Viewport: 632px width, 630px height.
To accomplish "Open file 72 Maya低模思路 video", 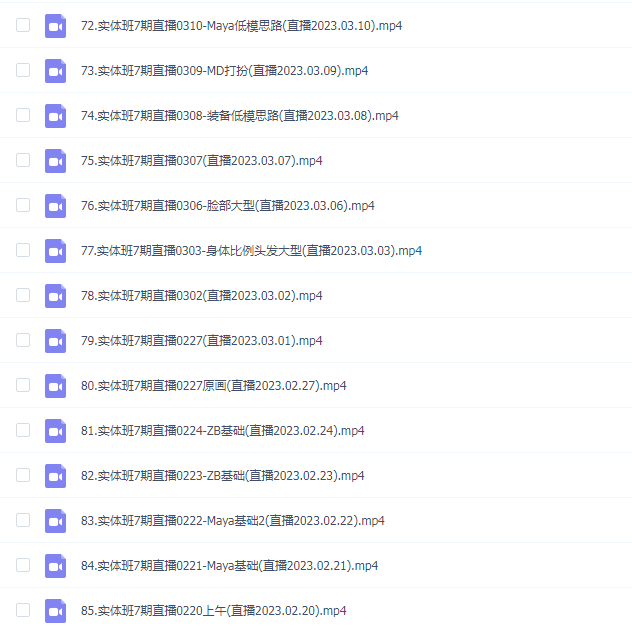I will click(242, 25).
